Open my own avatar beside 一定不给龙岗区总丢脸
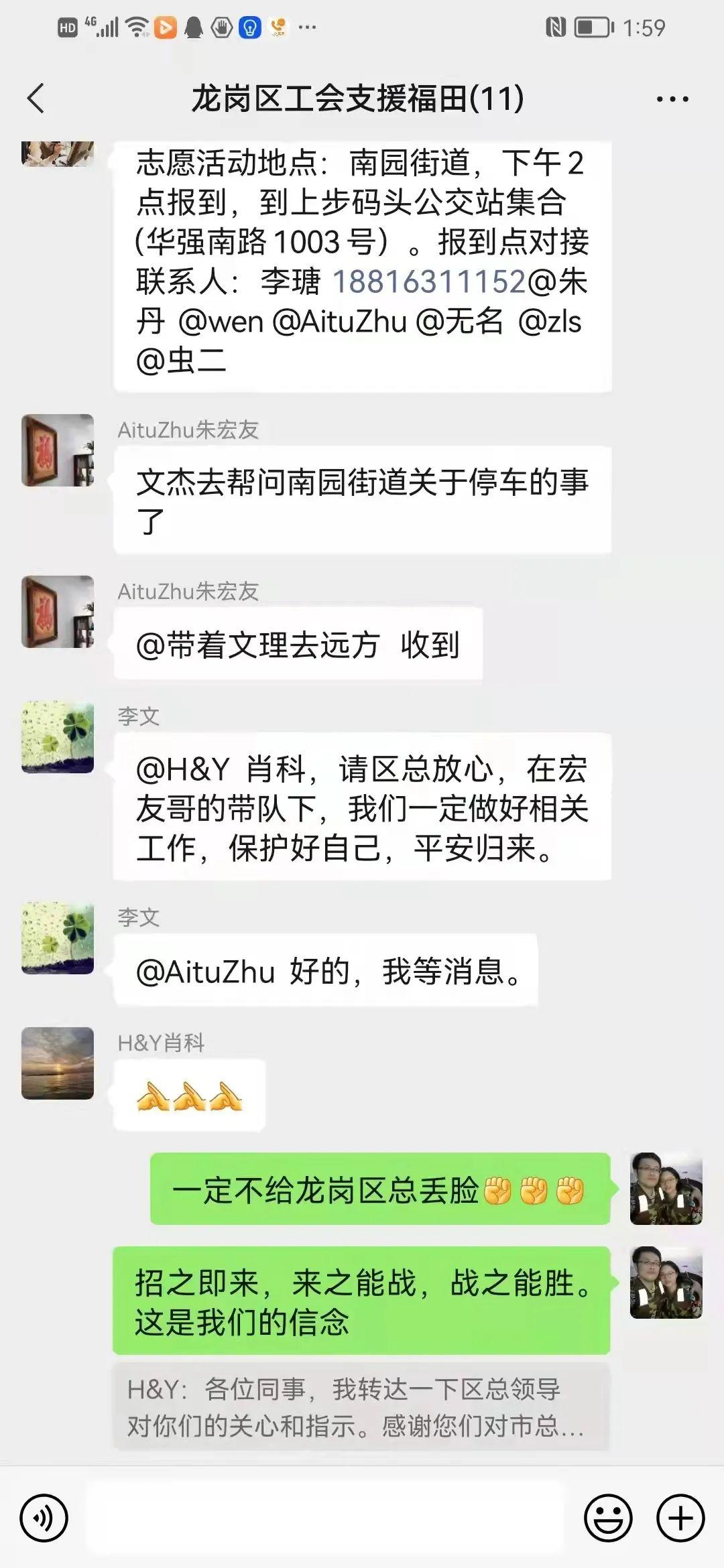Image resolution: width=724 pixels, height=1568 pixels. 666,1189
